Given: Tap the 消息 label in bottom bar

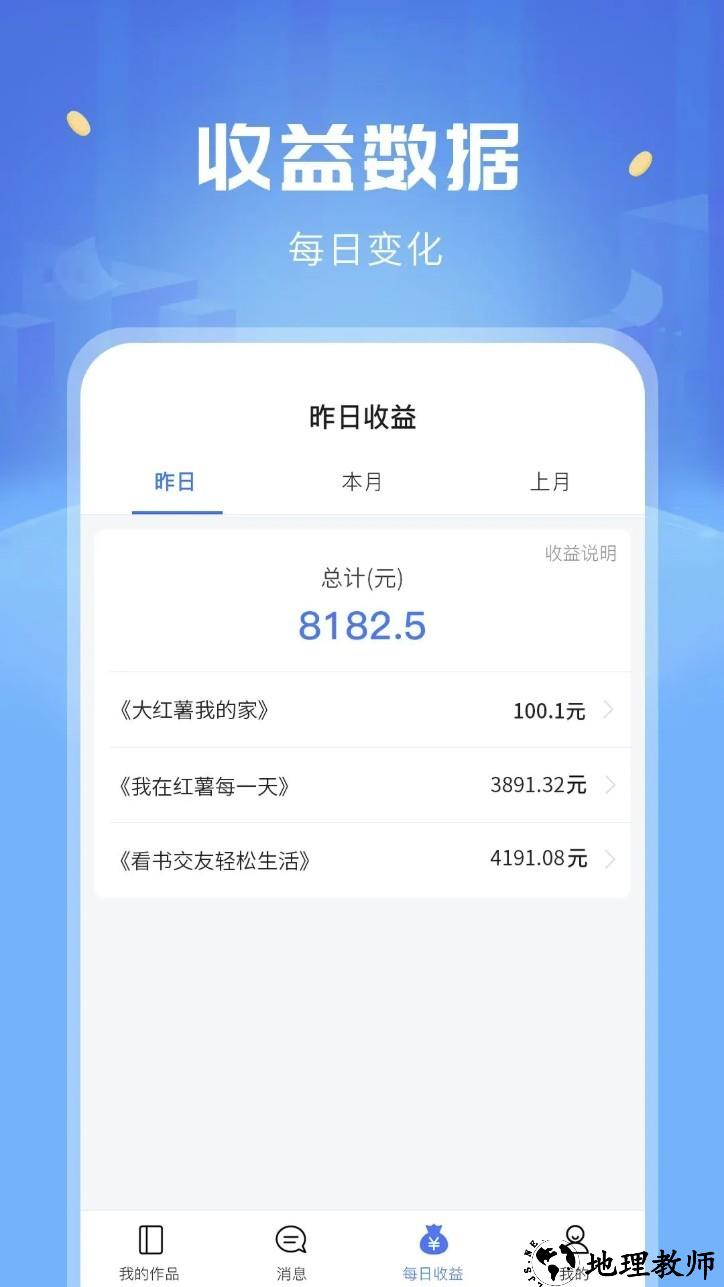Looking at the screenshot, I should pos(290,1272).
